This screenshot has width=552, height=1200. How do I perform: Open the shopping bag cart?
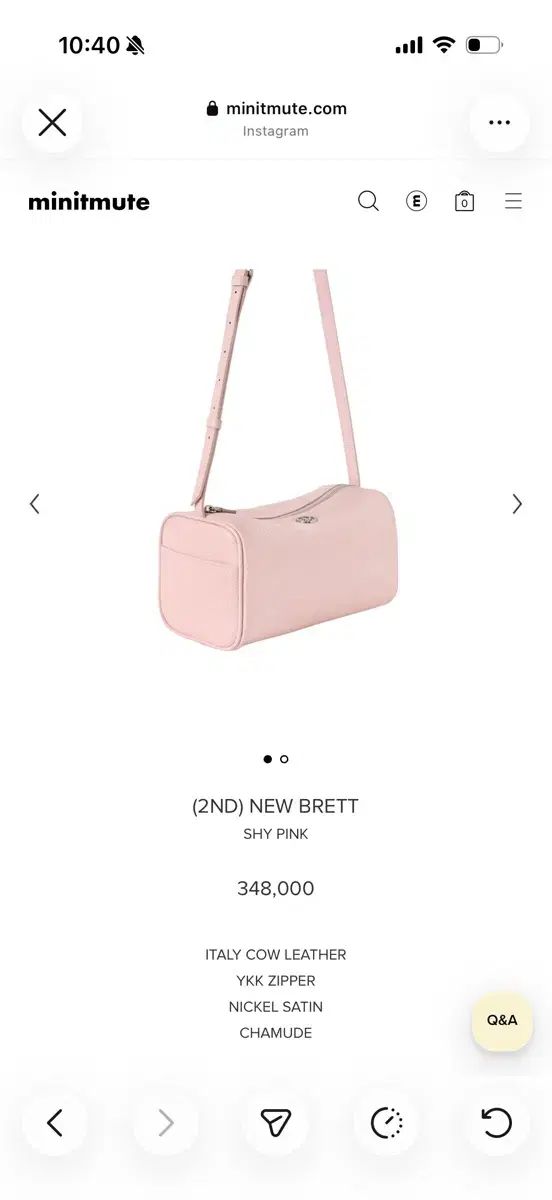coord(464,201)
